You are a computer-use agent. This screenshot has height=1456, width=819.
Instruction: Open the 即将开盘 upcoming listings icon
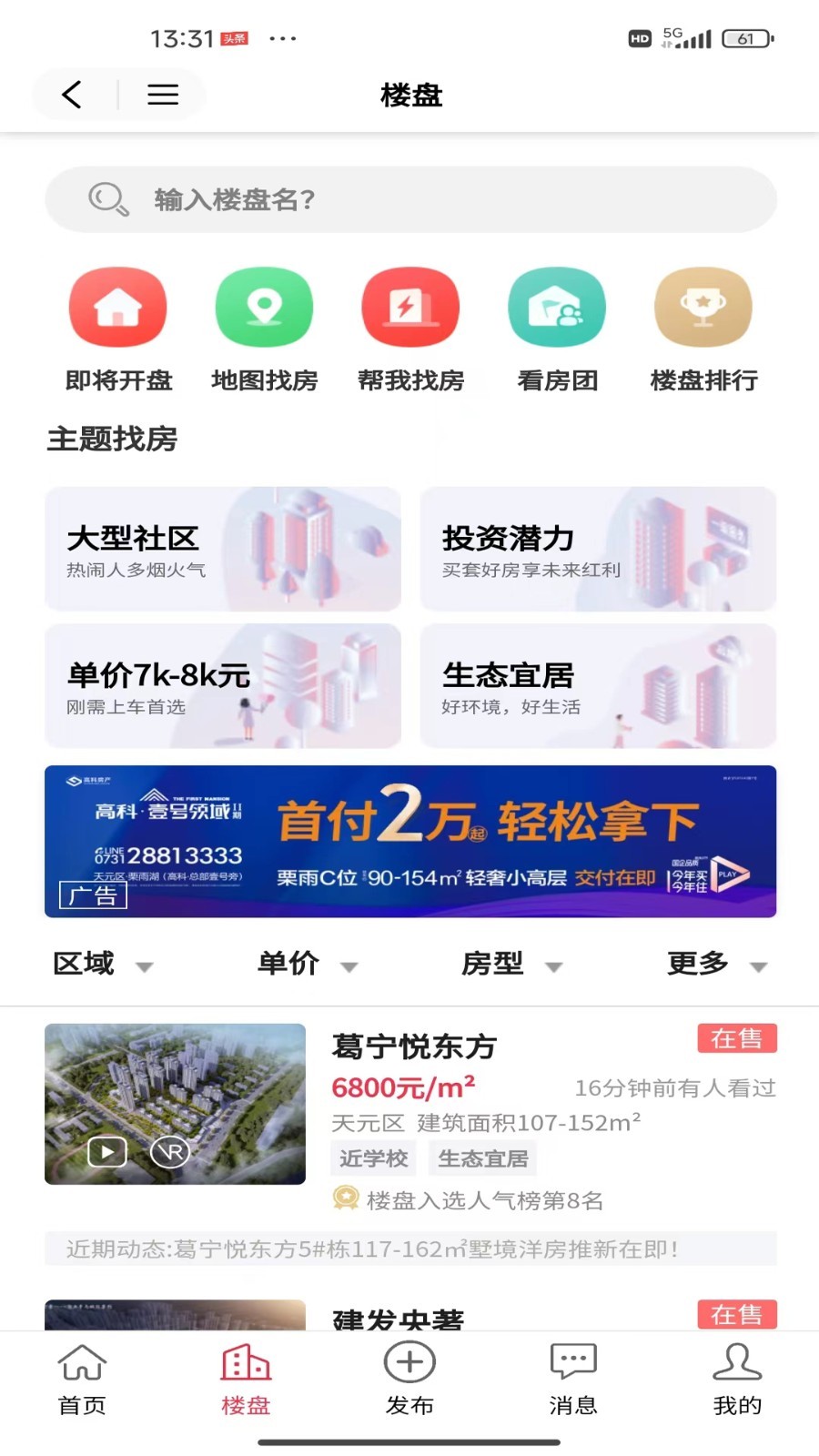[116, 308]
